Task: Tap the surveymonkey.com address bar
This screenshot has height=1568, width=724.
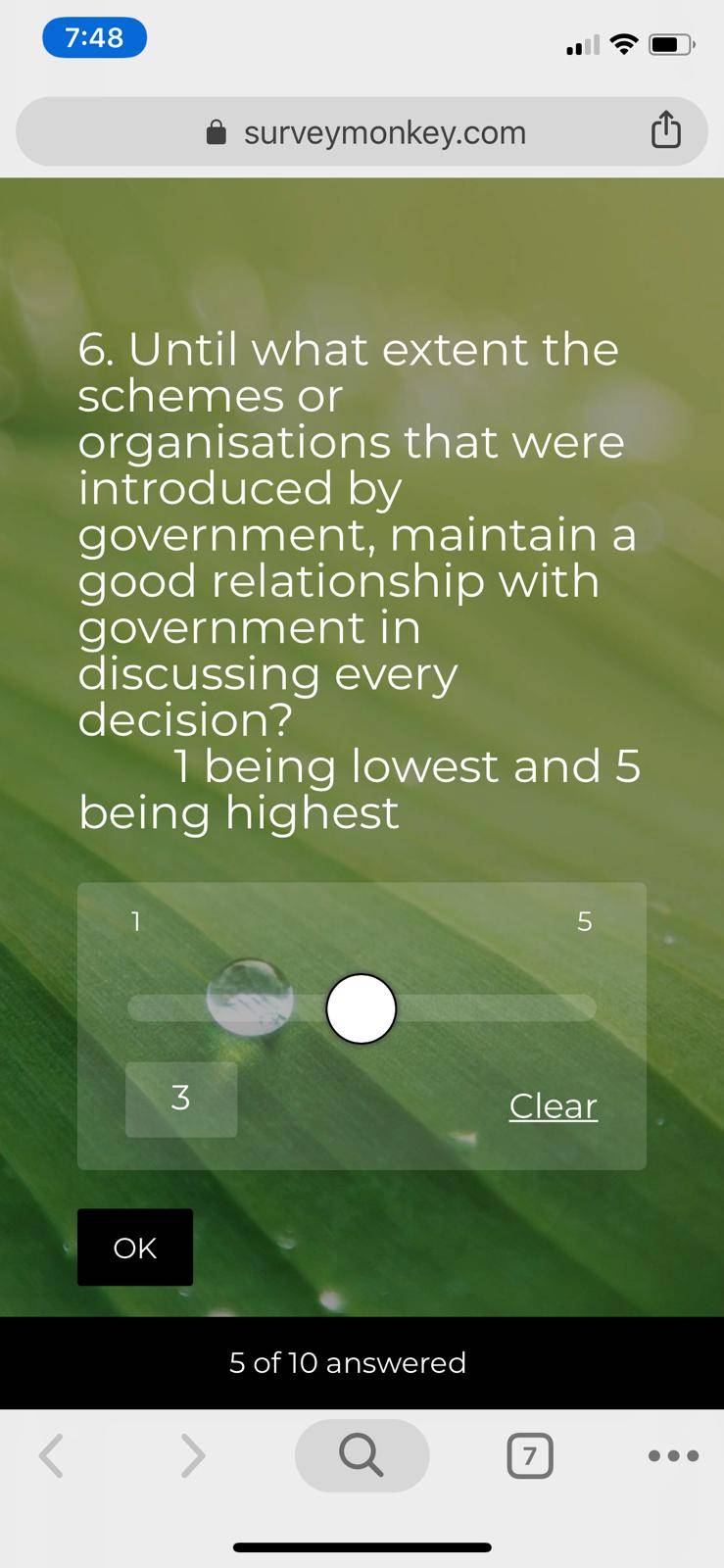Action: click(362, 131)
